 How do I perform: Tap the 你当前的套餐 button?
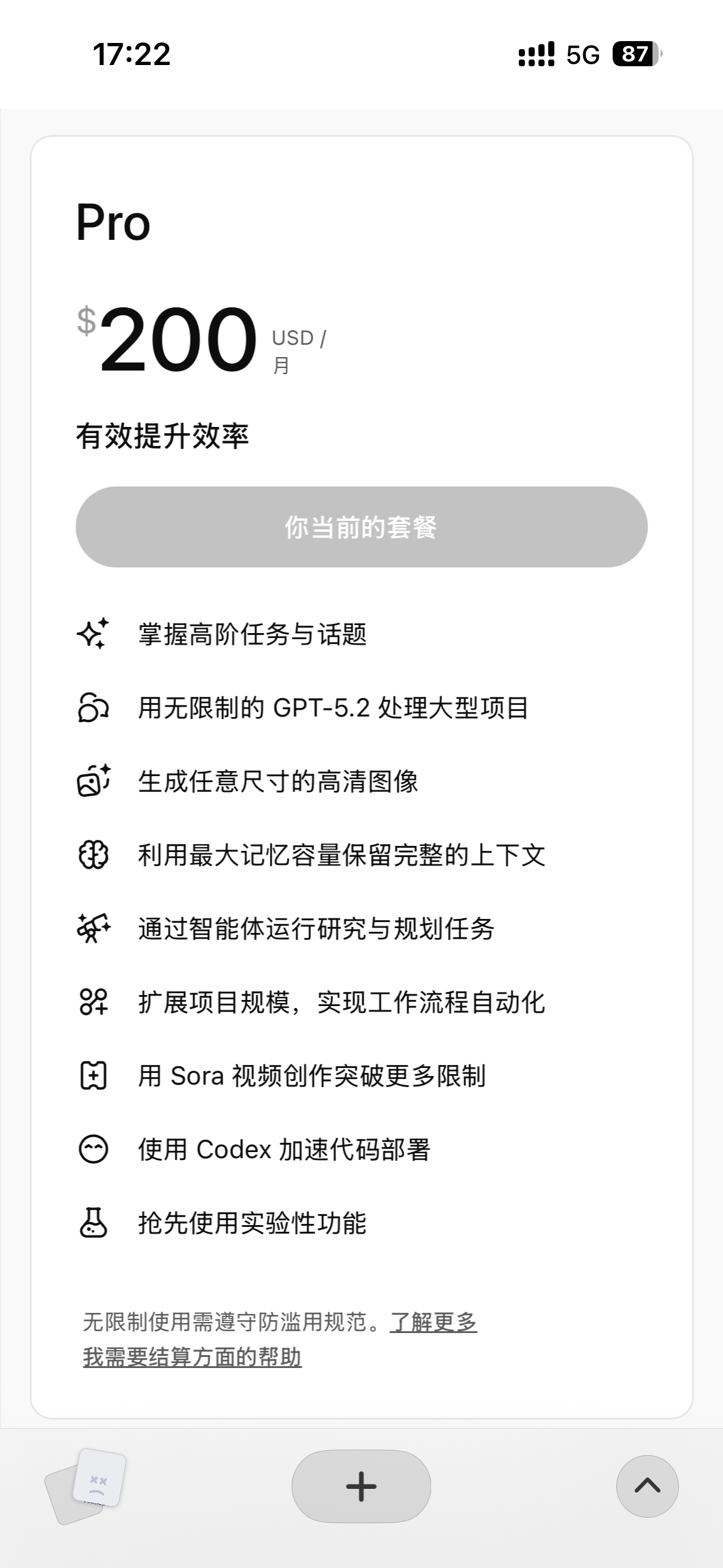[361, 527]
